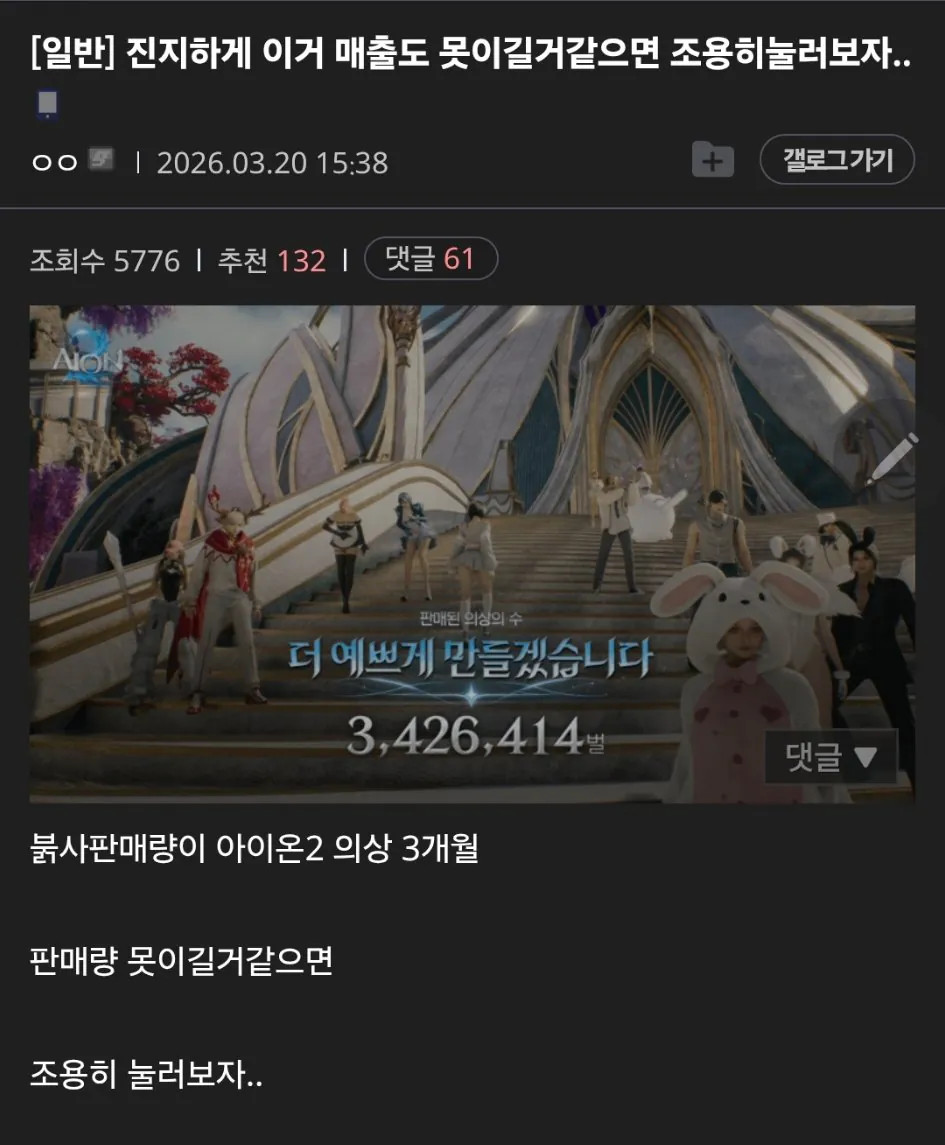Open the author ㅇㅇ profile
This screenshot has height=1145, width=945.
[55, 162]
